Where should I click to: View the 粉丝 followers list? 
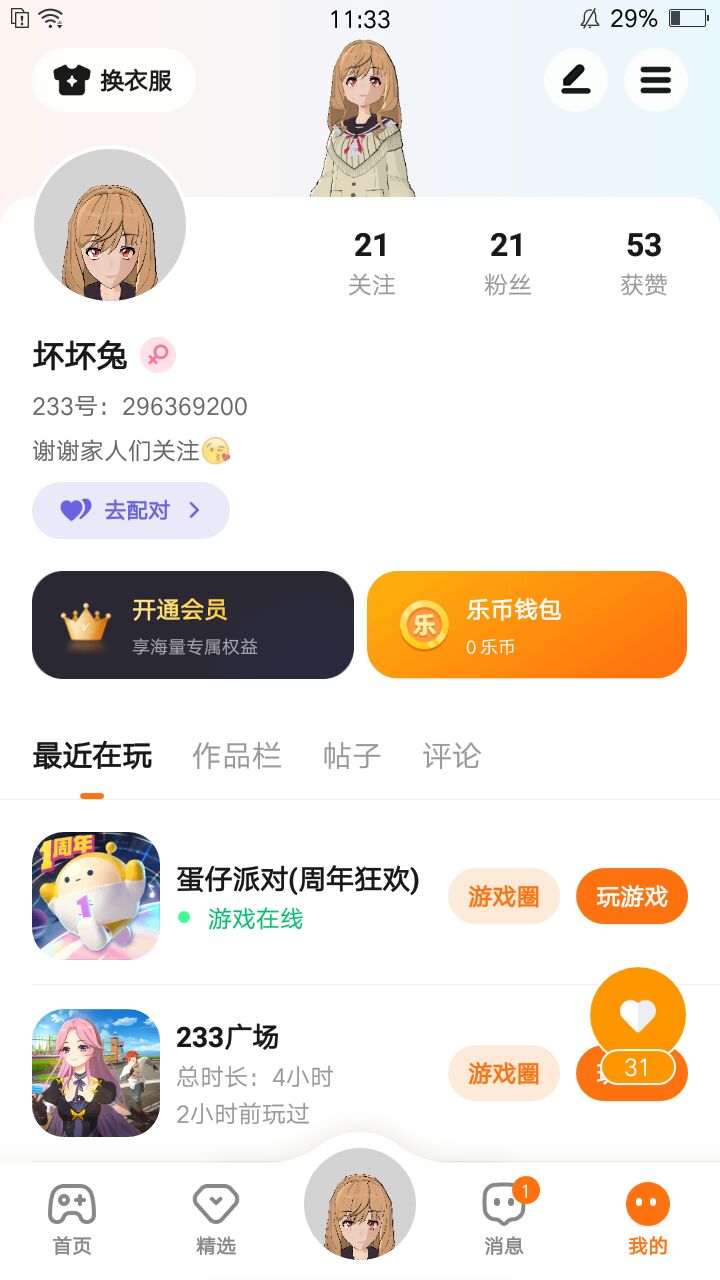[507, 262]
